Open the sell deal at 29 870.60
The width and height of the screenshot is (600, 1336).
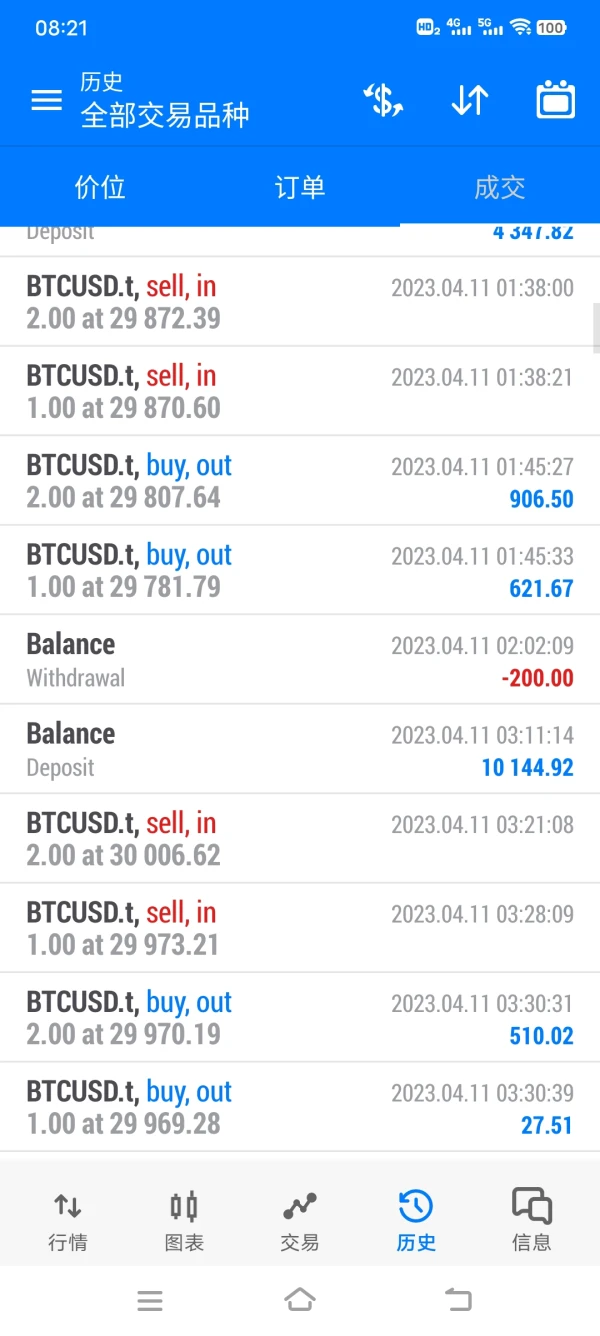coord(300,391)
